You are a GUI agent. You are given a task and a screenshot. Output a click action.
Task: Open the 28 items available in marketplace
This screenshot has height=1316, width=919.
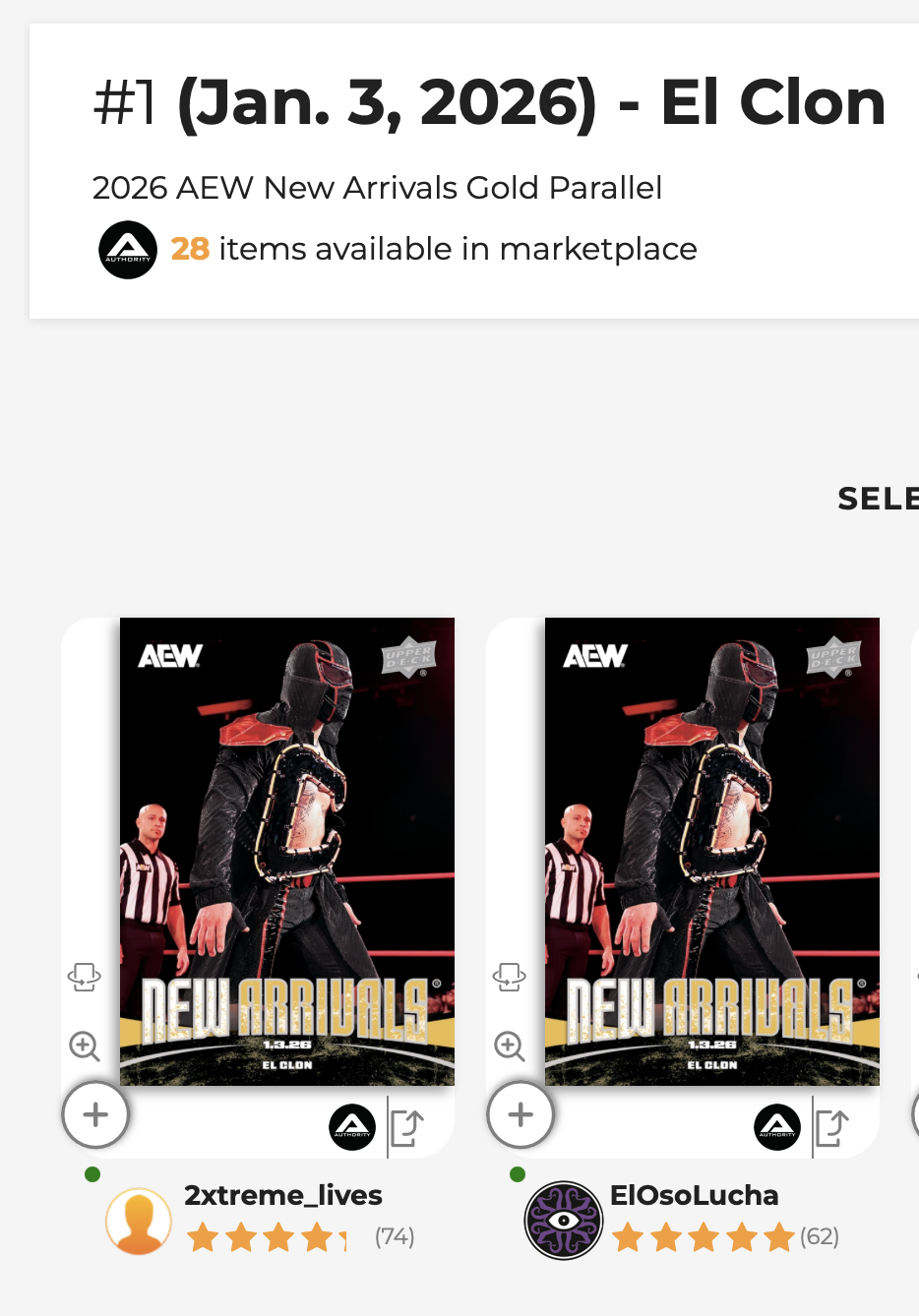433,249
